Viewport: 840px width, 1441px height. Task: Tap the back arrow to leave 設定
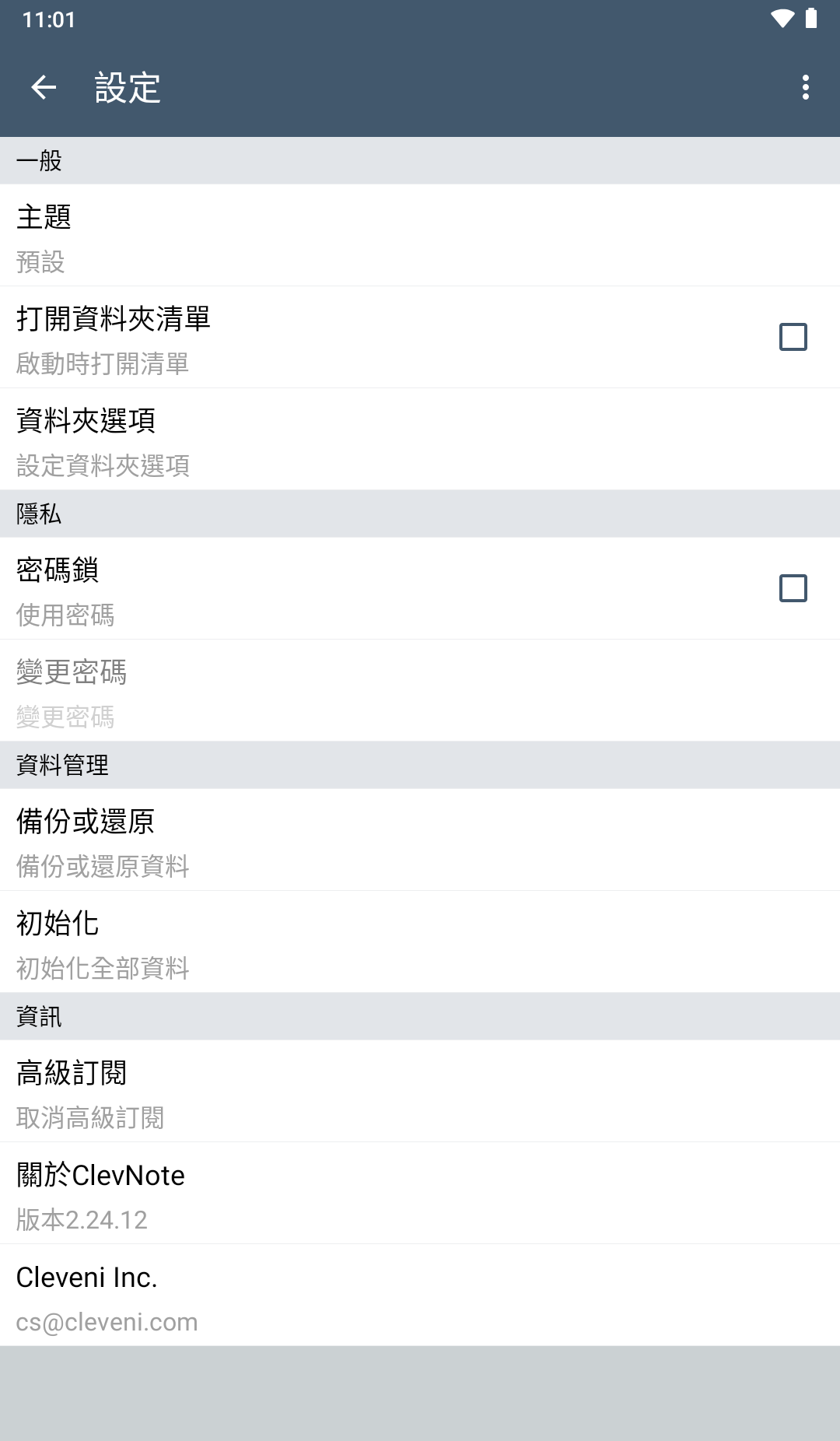(44, 87)
